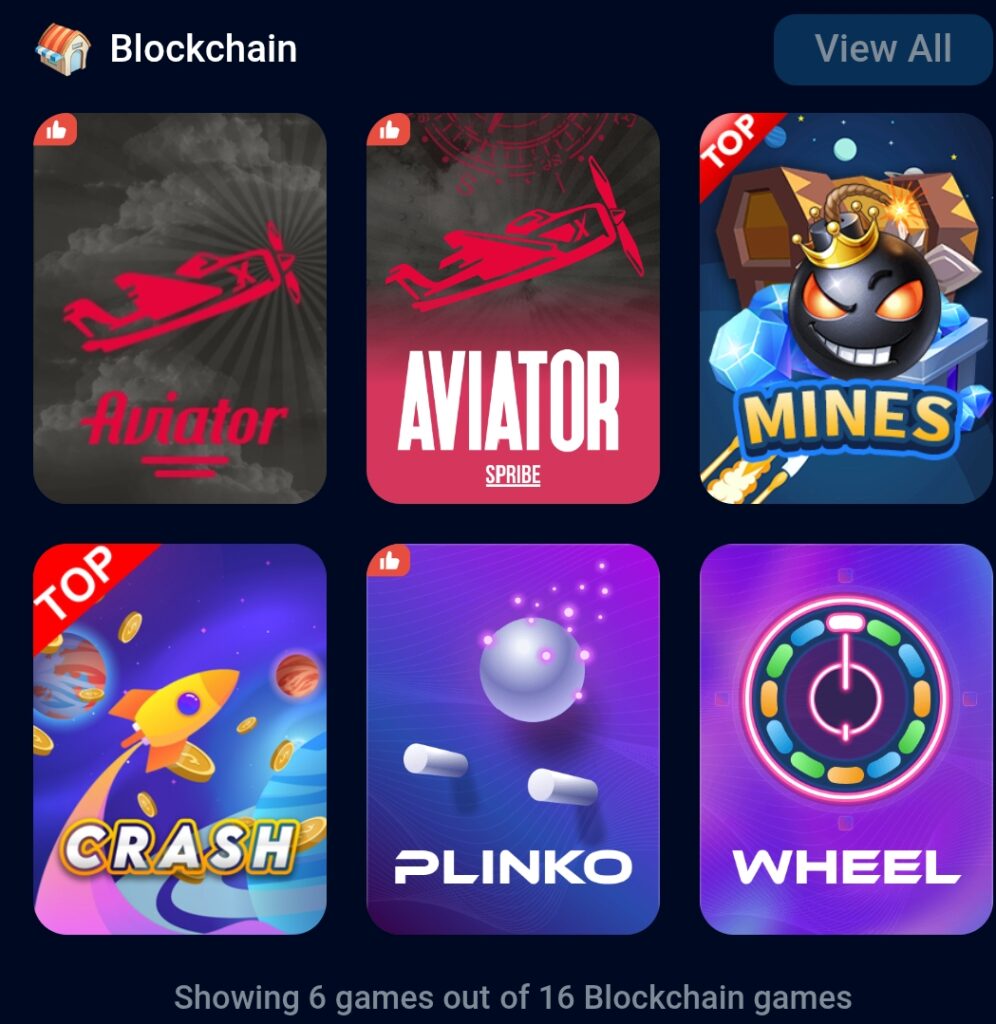Open the Aviator game with grey cloud artwork
Viewport: 996px width, 1024px height.
(x=180, y=308)
